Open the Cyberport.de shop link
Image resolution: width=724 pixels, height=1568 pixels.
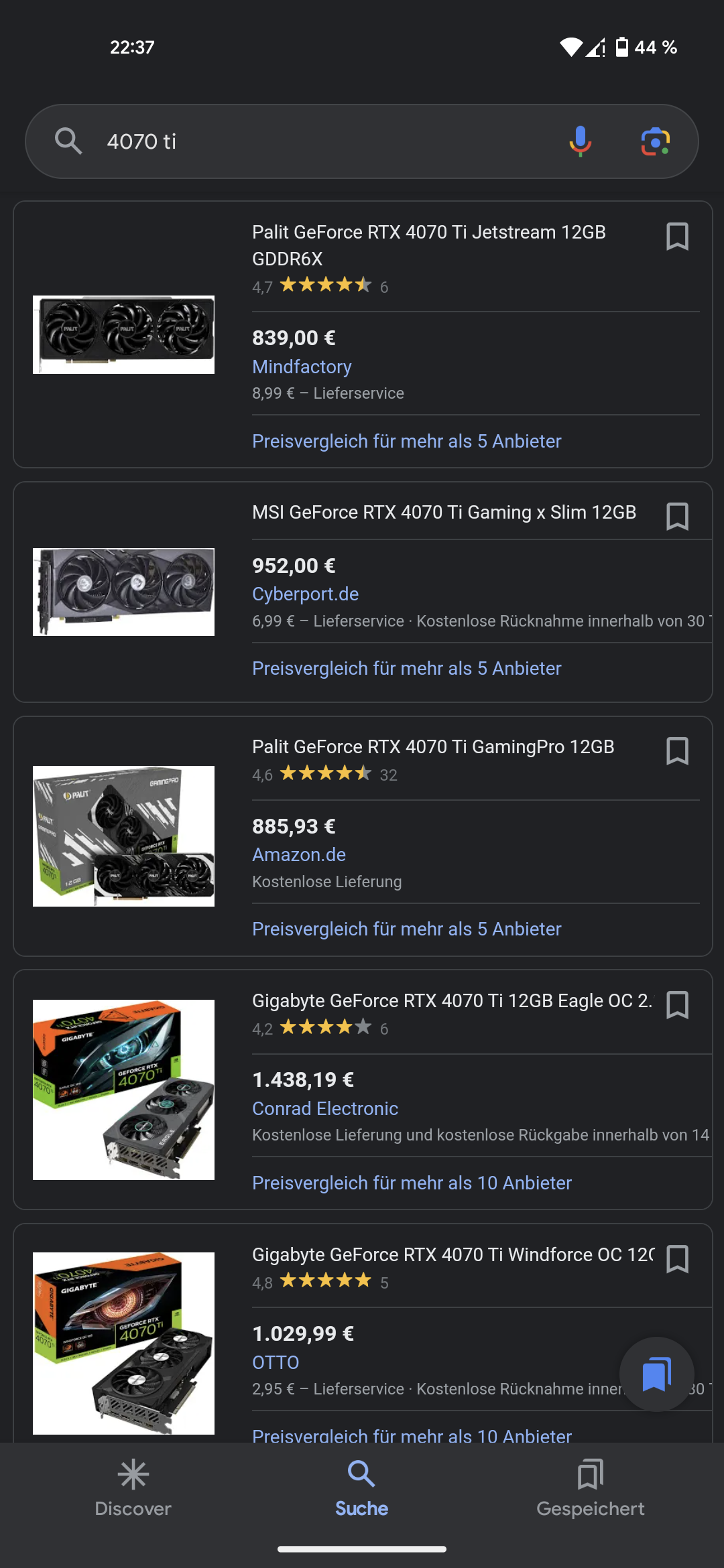306,594
